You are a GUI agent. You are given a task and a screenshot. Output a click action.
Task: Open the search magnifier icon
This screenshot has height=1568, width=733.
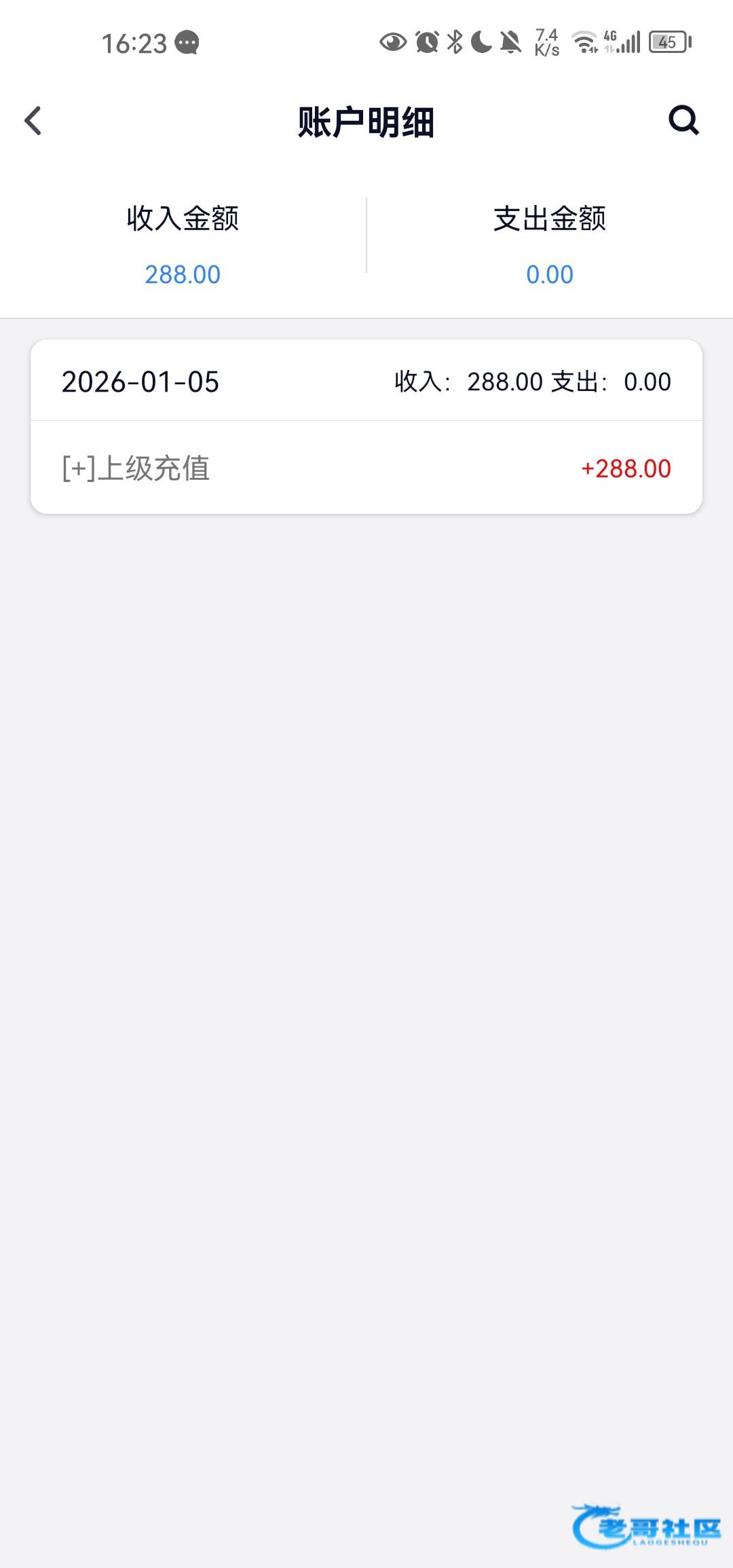click(x=683, y=122)
